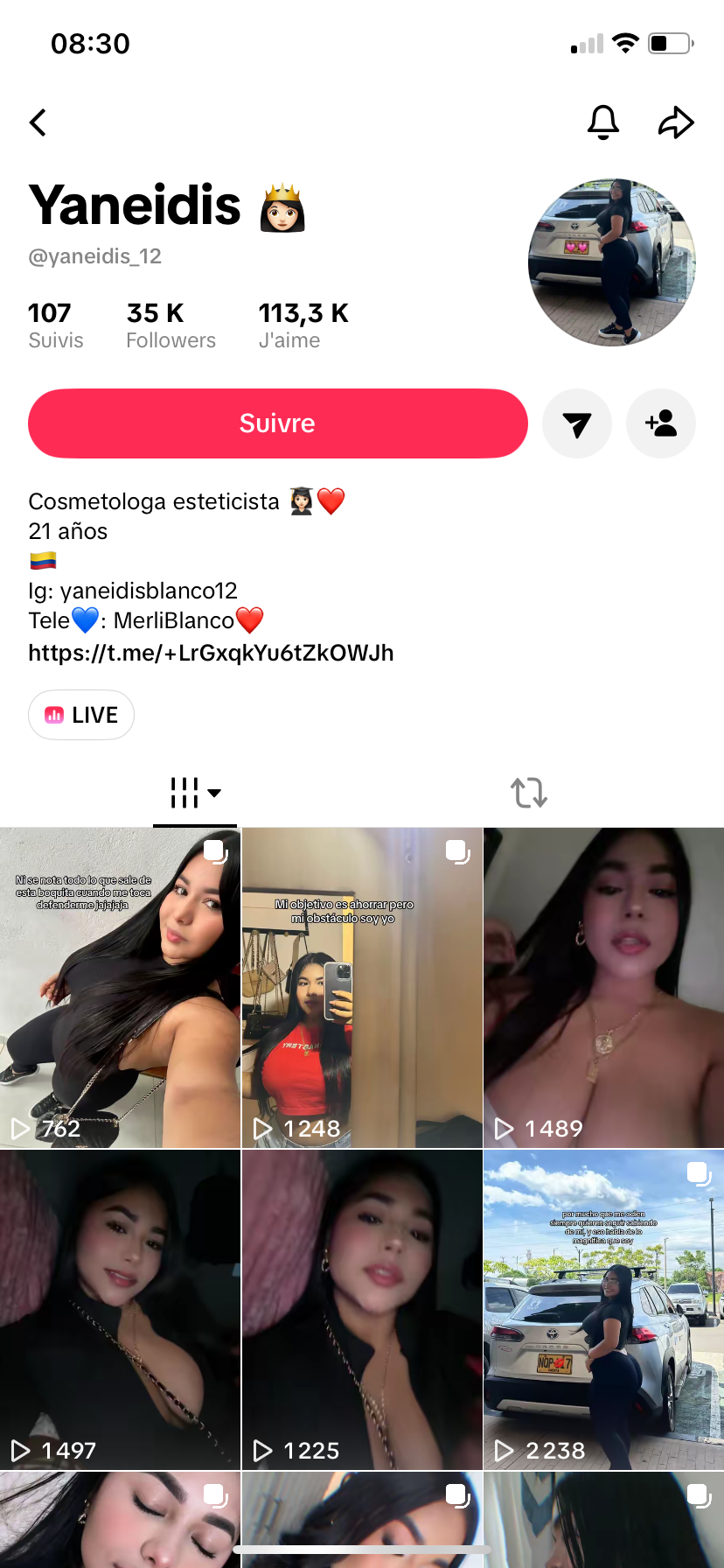
Task: Follow the account with the Suivre button
Action: 278,423
